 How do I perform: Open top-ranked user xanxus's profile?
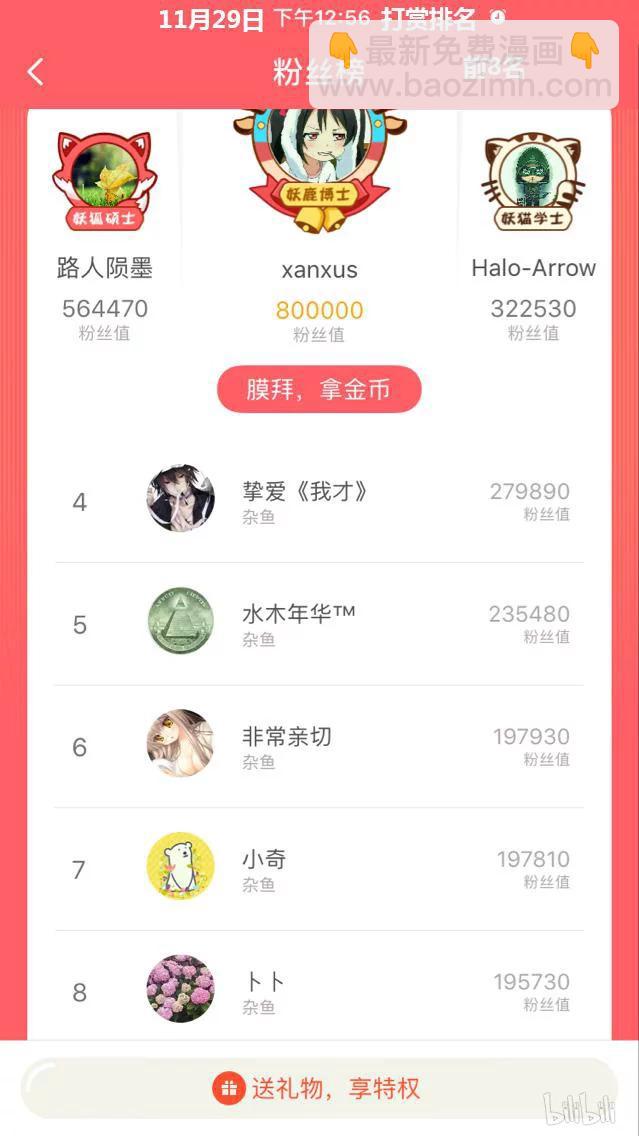point(319,160)
